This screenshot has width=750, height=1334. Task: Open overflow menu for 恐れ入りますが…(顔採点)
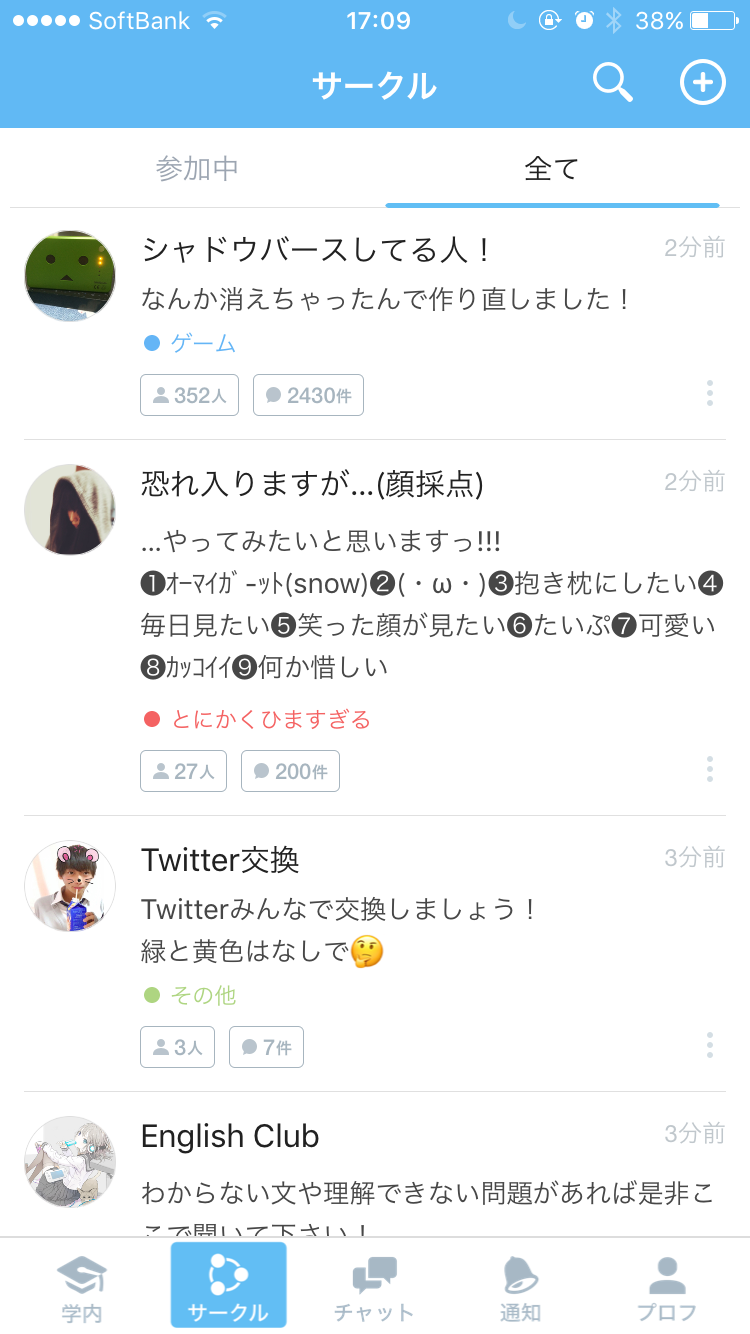pyautogui.click(x=710, y=770)
